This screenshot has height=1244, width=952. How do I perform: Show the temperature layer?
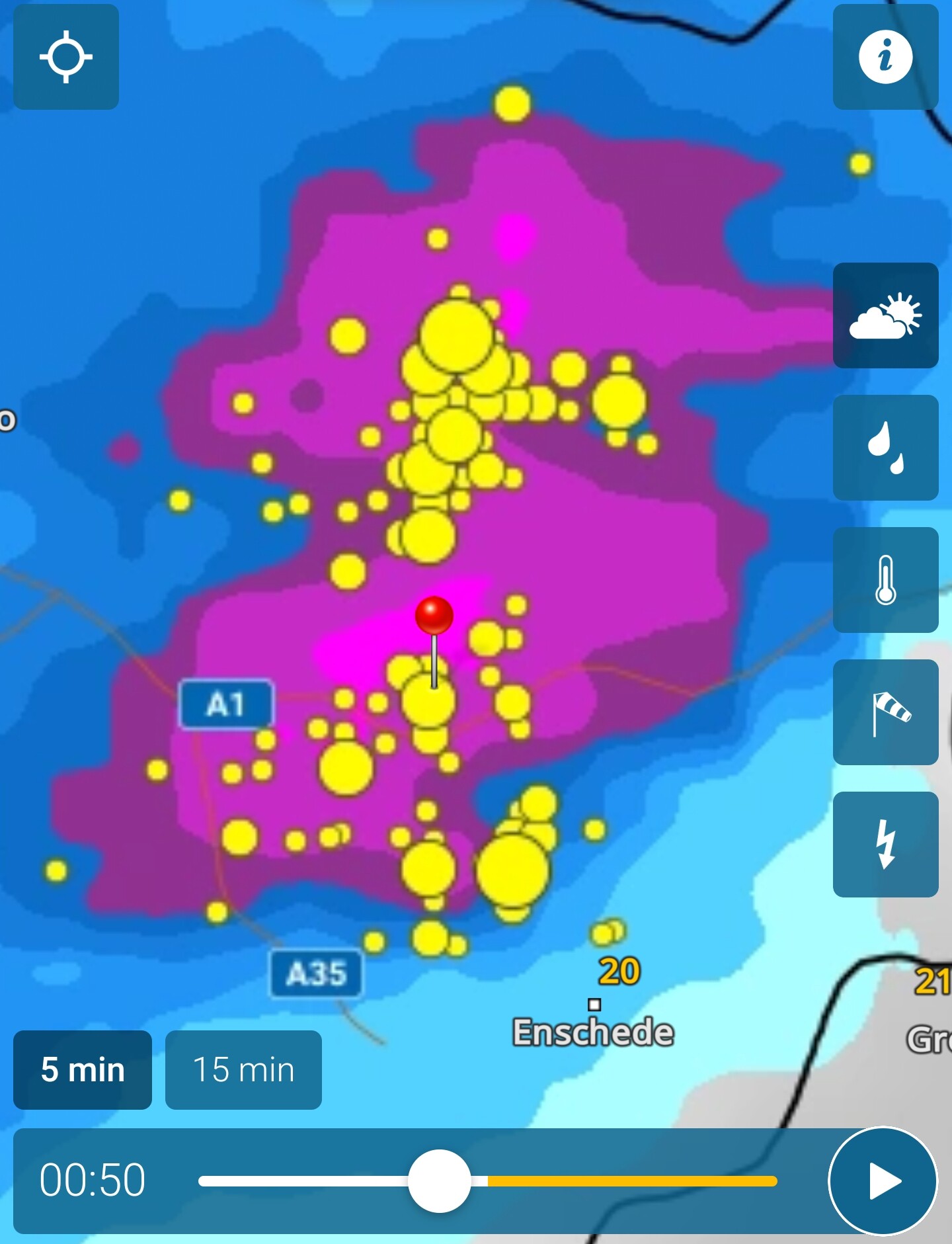885,580
